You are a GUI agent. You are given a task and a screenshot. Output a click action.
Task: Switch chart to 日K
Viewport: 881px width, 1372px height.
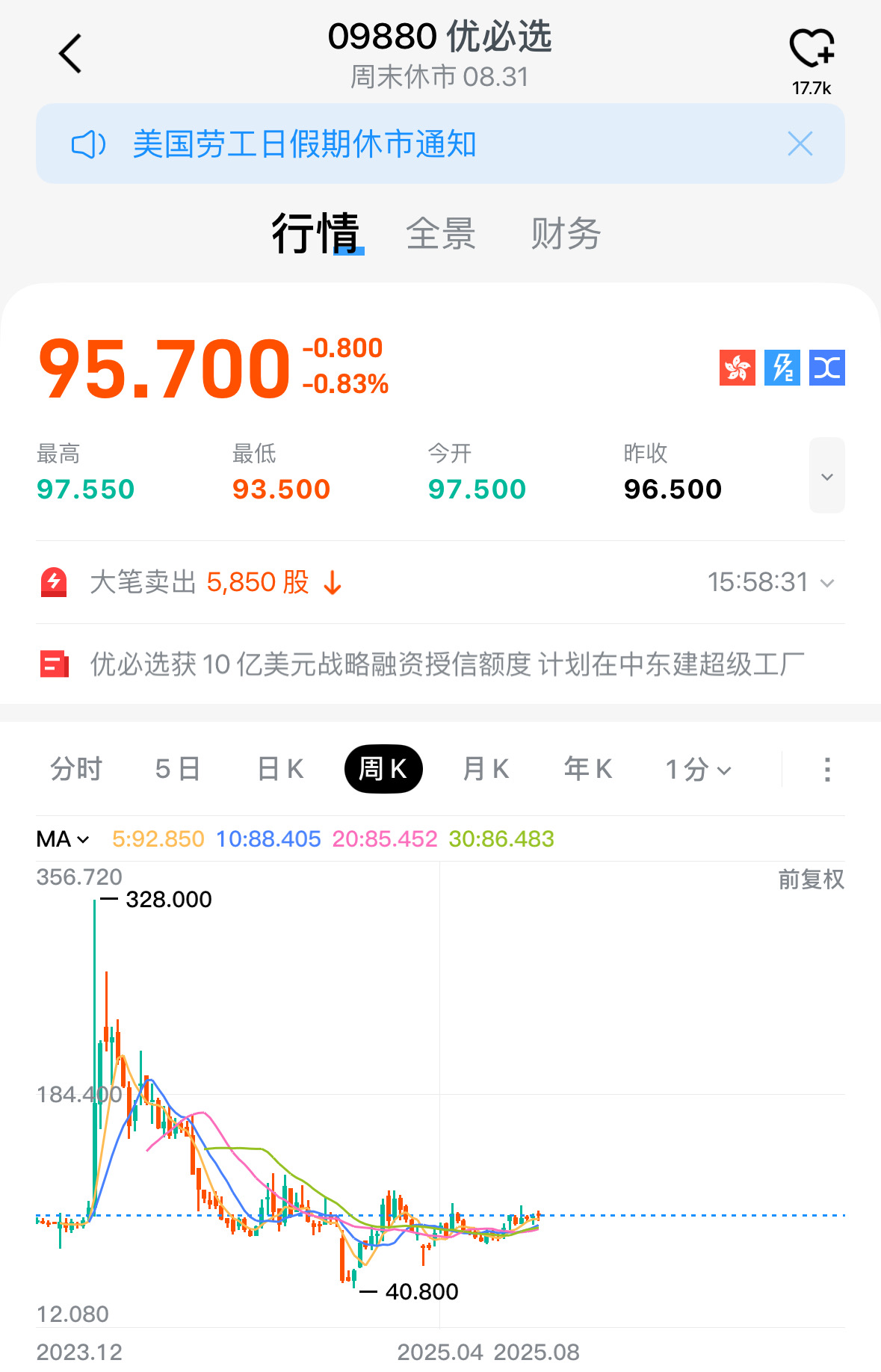(280, 769)
